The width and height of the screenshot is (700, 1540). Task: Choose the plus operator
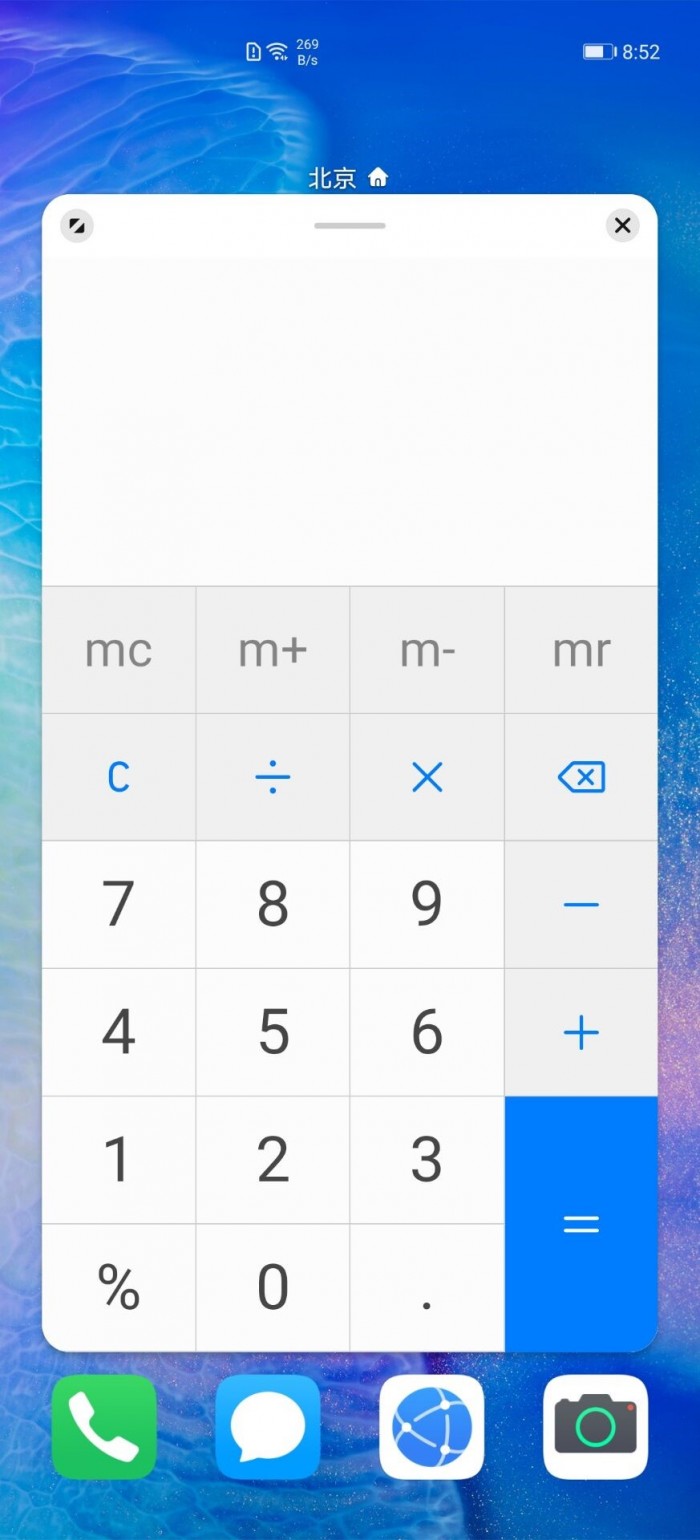pyautogui.click(x=581, y=1032)
